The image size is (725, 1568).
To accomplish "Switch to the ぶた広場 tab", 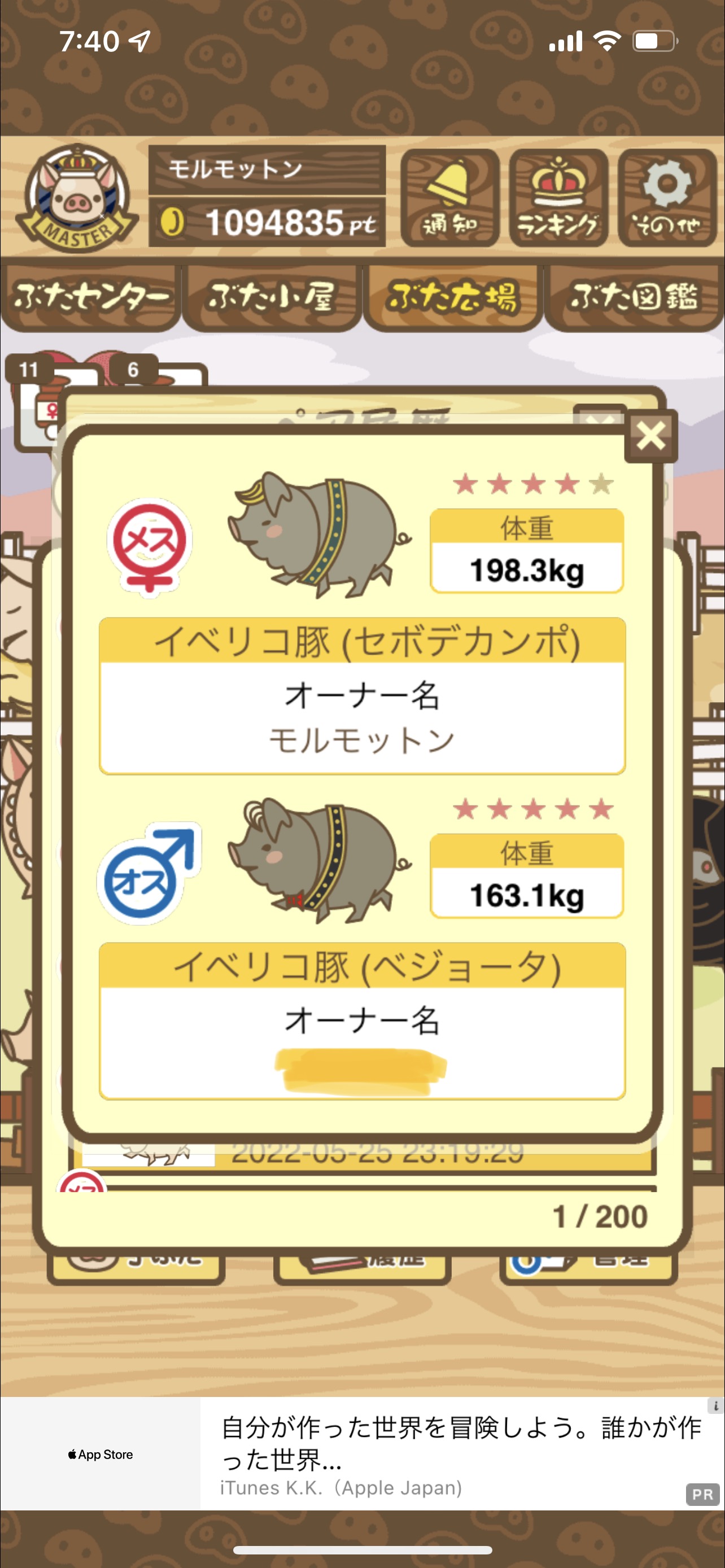I will coord(452,297).
